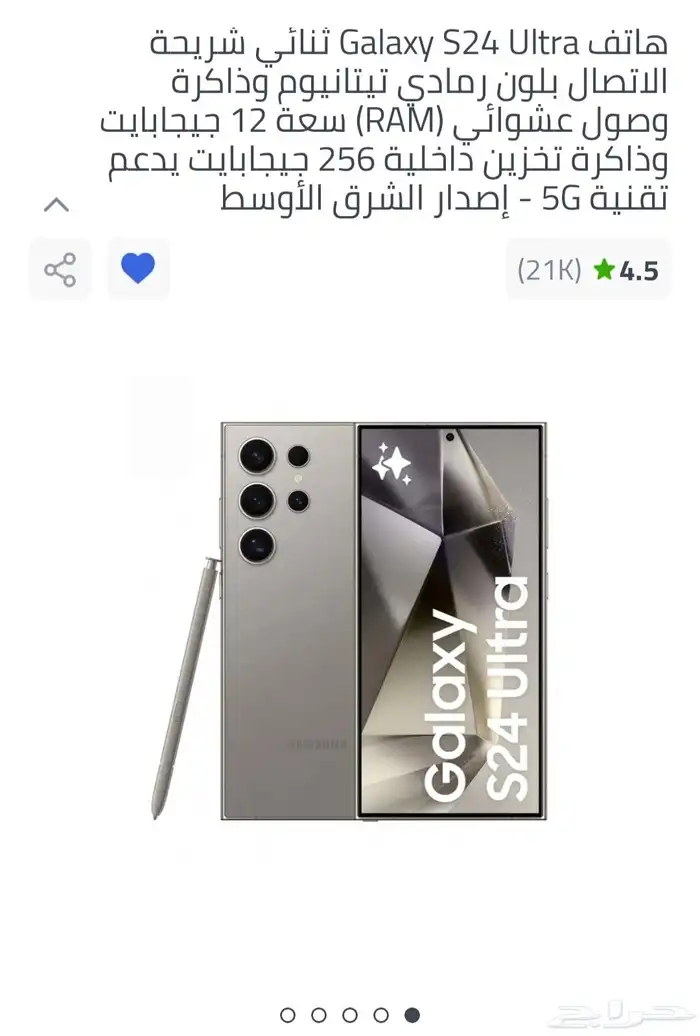Jump to the first image page dot
The width and height of the screenshot is (700, 1036).
[288, 1015]
